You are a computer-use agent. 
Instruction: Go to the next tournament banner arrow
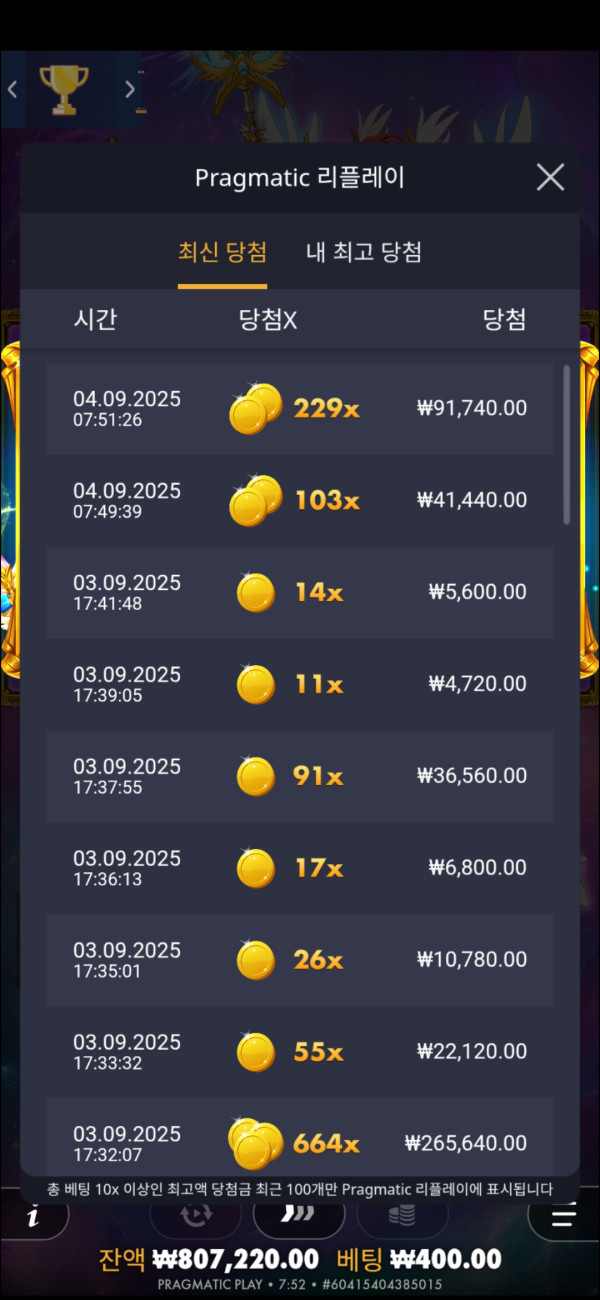pyautogui.click(x=130, y=89)
